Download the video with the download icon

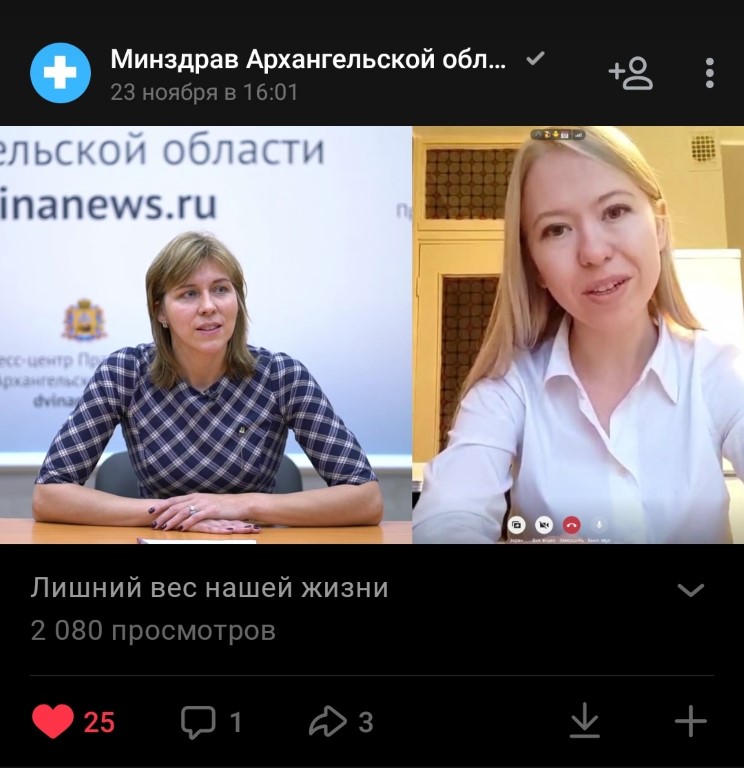pos(585,720)
